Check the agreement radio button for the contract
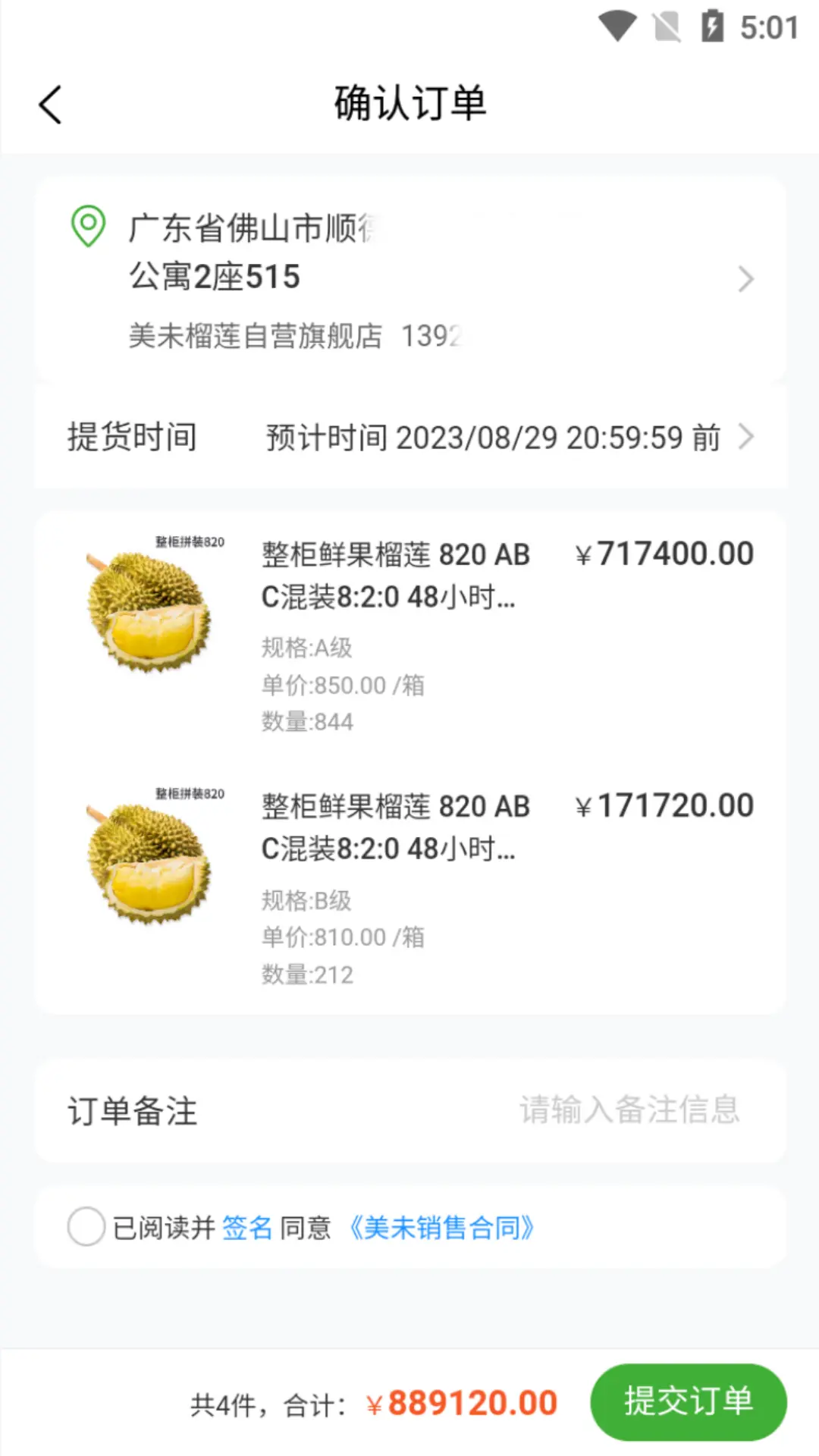The height and width of the screenshot is (1456, 819). (86, 1226)
